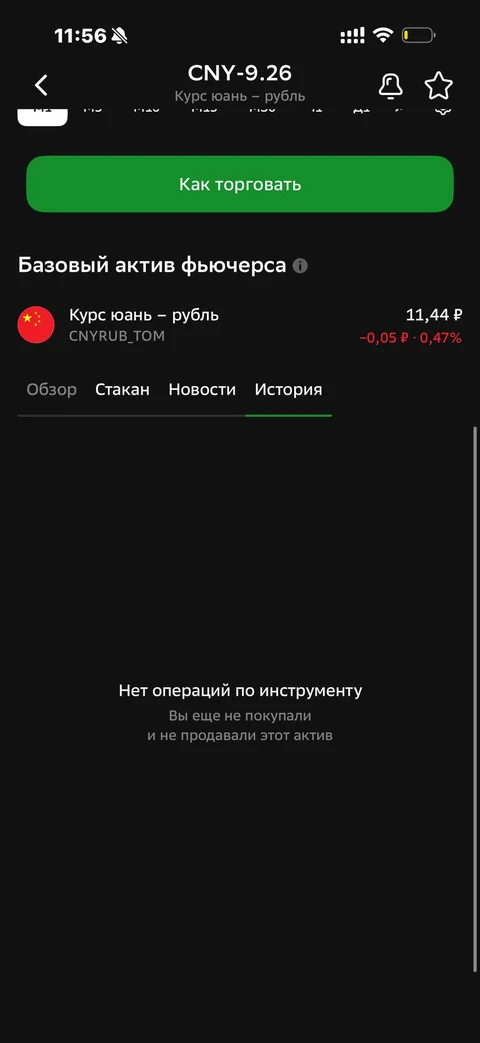Image resolution: width=480 pixels, height=1043 pixels.
Task: Add CNY-9.26 to favorites with the star
Action: click(x=439, y=86)
